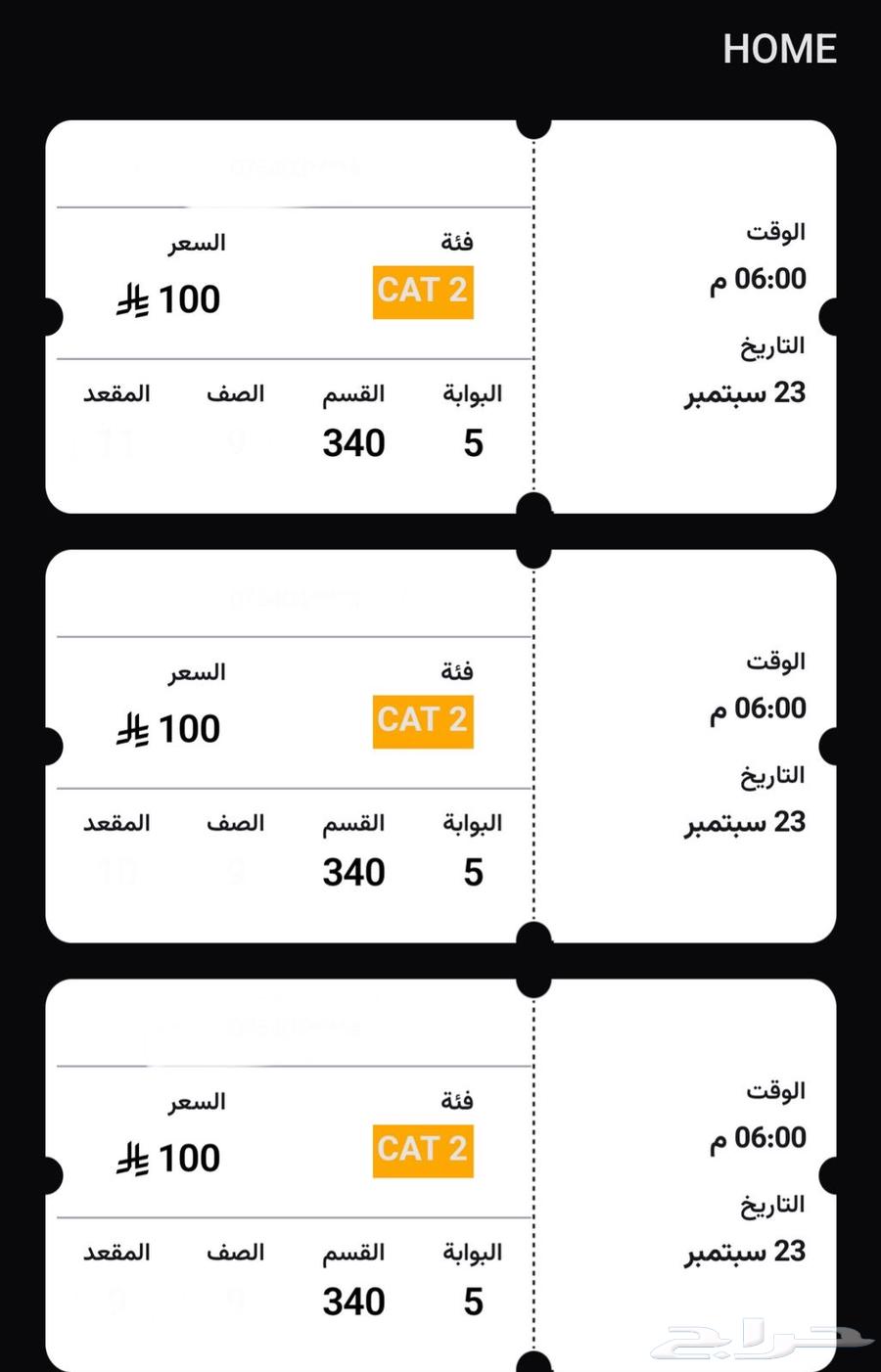Select the orange CAT 2 badge on second ticket
The image size is (881, 1372).
pyautogui.click(x=423, y=719)
